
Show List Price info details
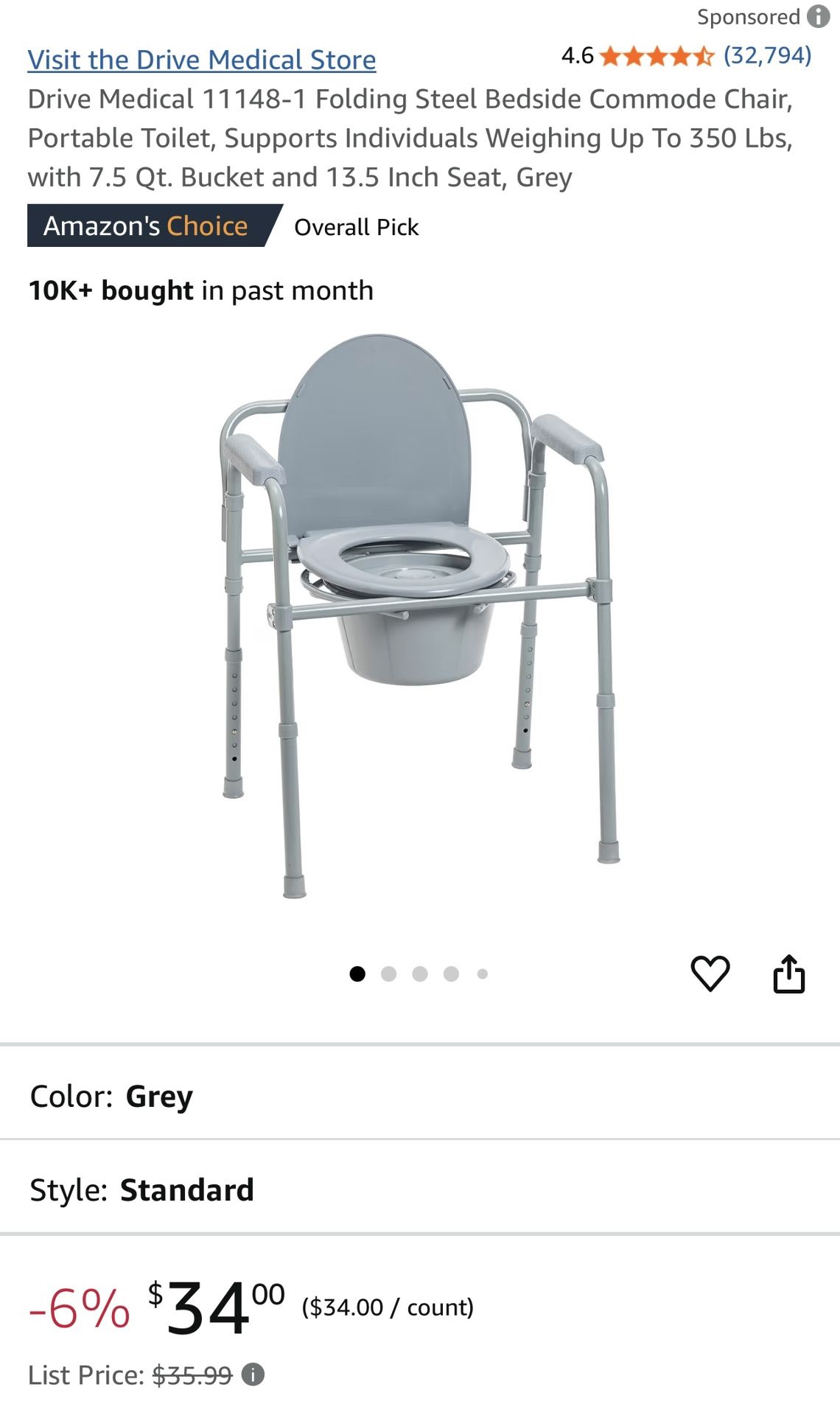[x=253, y=1374]
